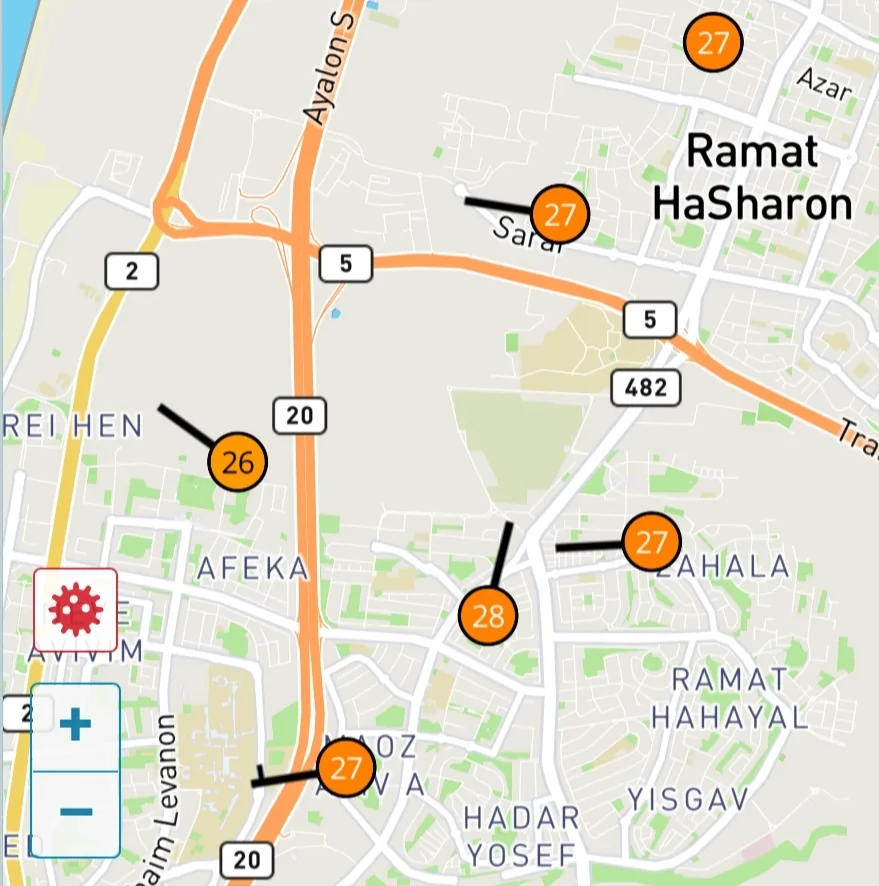Viewport: 879px width, 886px height.
Task: Open the 26 marker near Afeka
Action: [x=238, y=462]
